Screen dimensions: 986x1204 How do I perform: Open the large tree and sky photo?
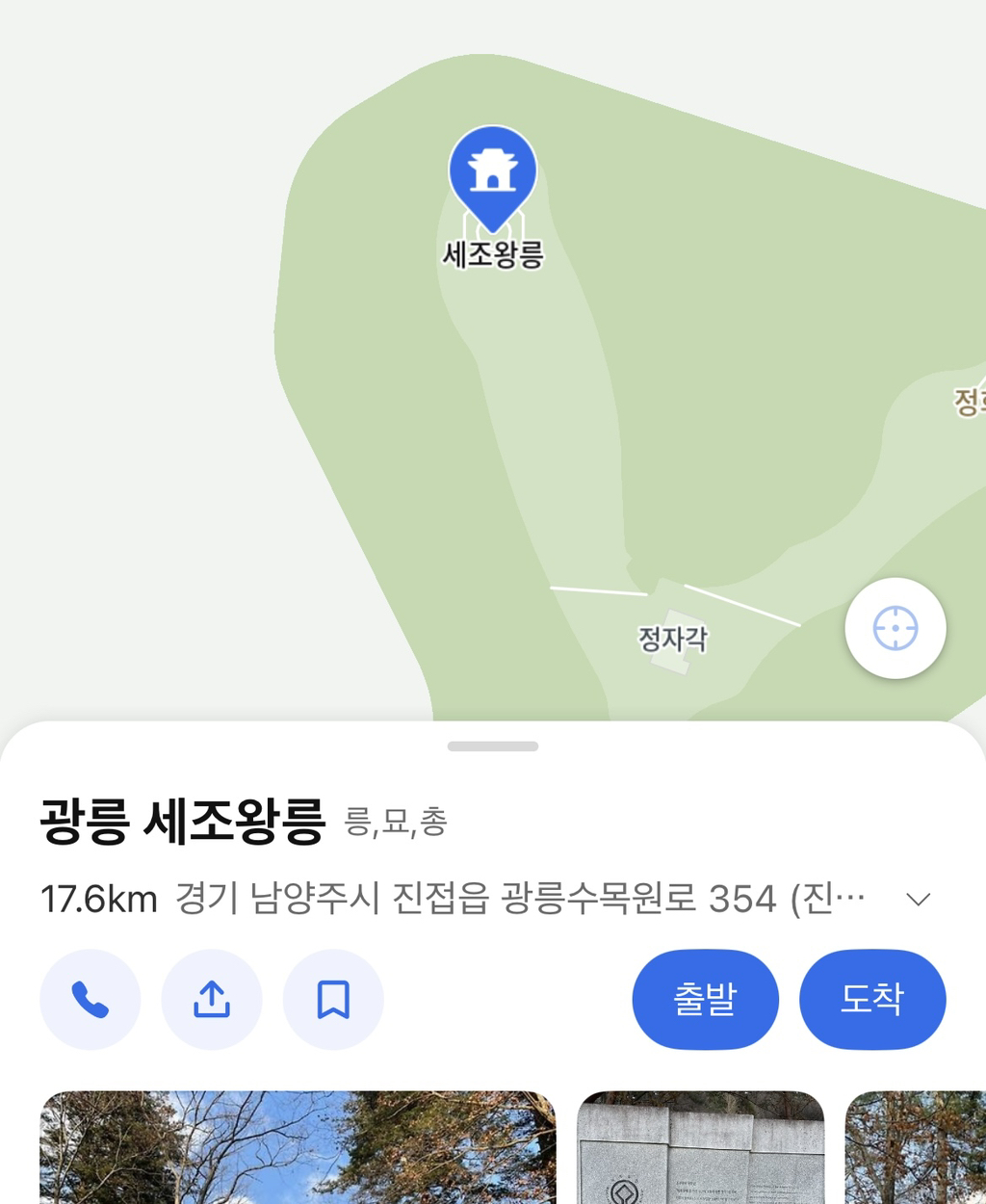(x=298, y=1147)
